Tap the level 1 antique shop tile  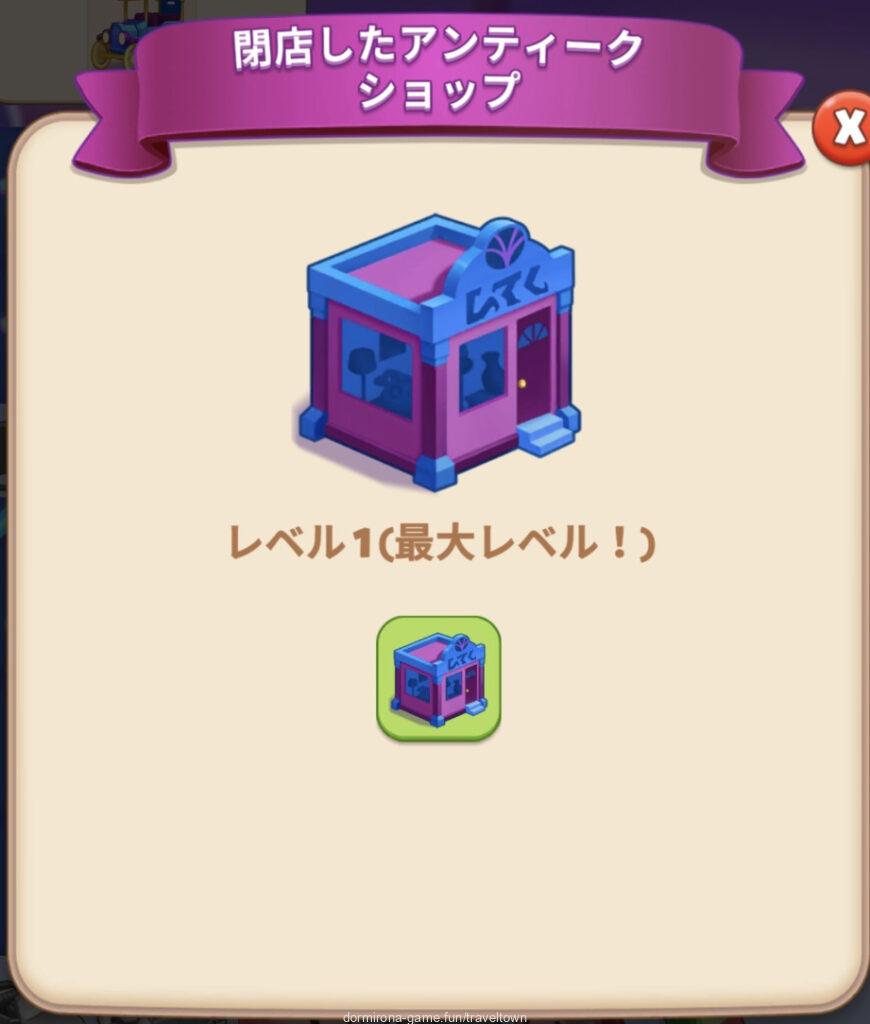[x=438, y=678]
